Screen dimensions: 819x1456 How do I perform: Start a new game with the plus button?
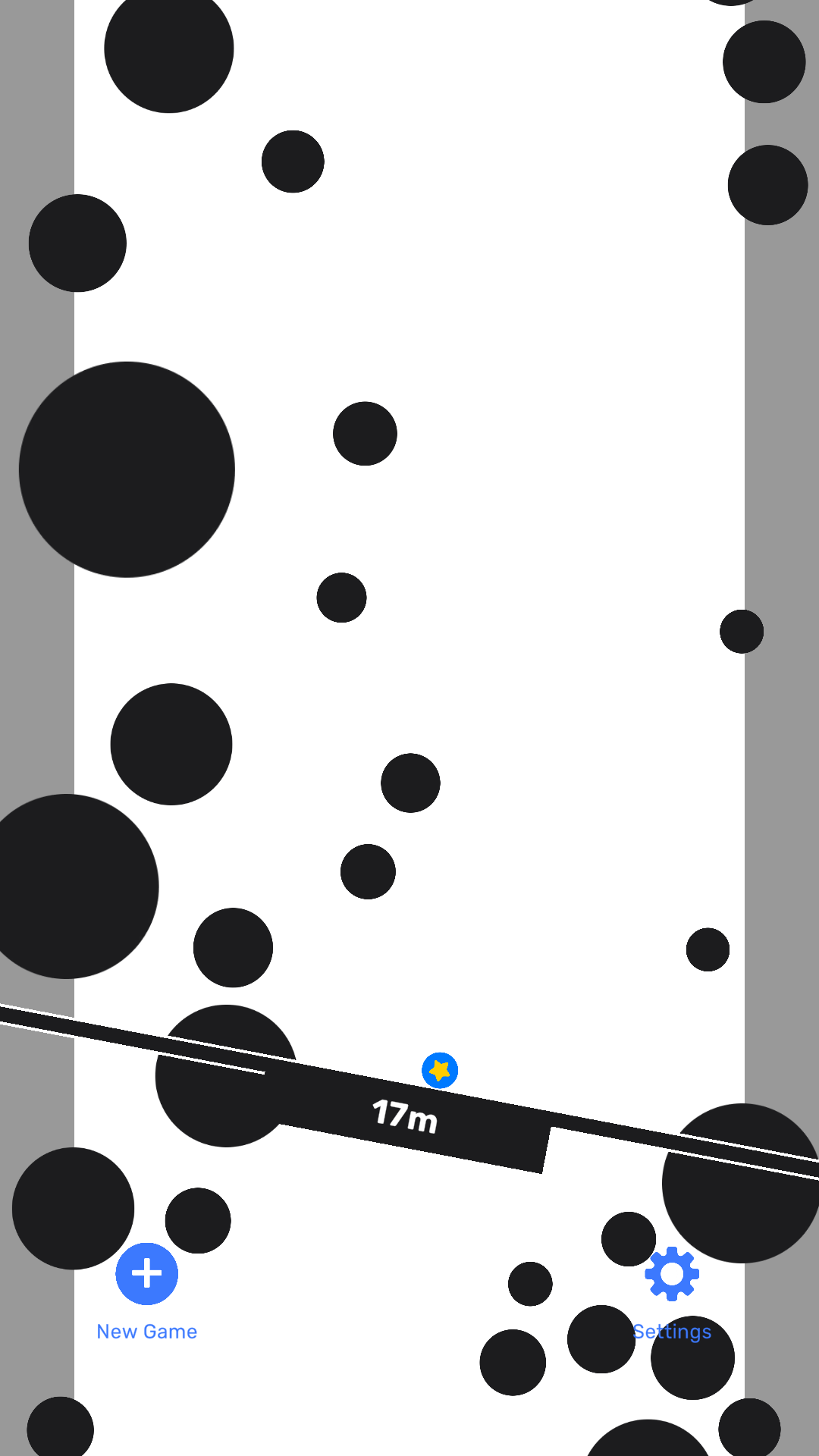(x=147, y=1274)
